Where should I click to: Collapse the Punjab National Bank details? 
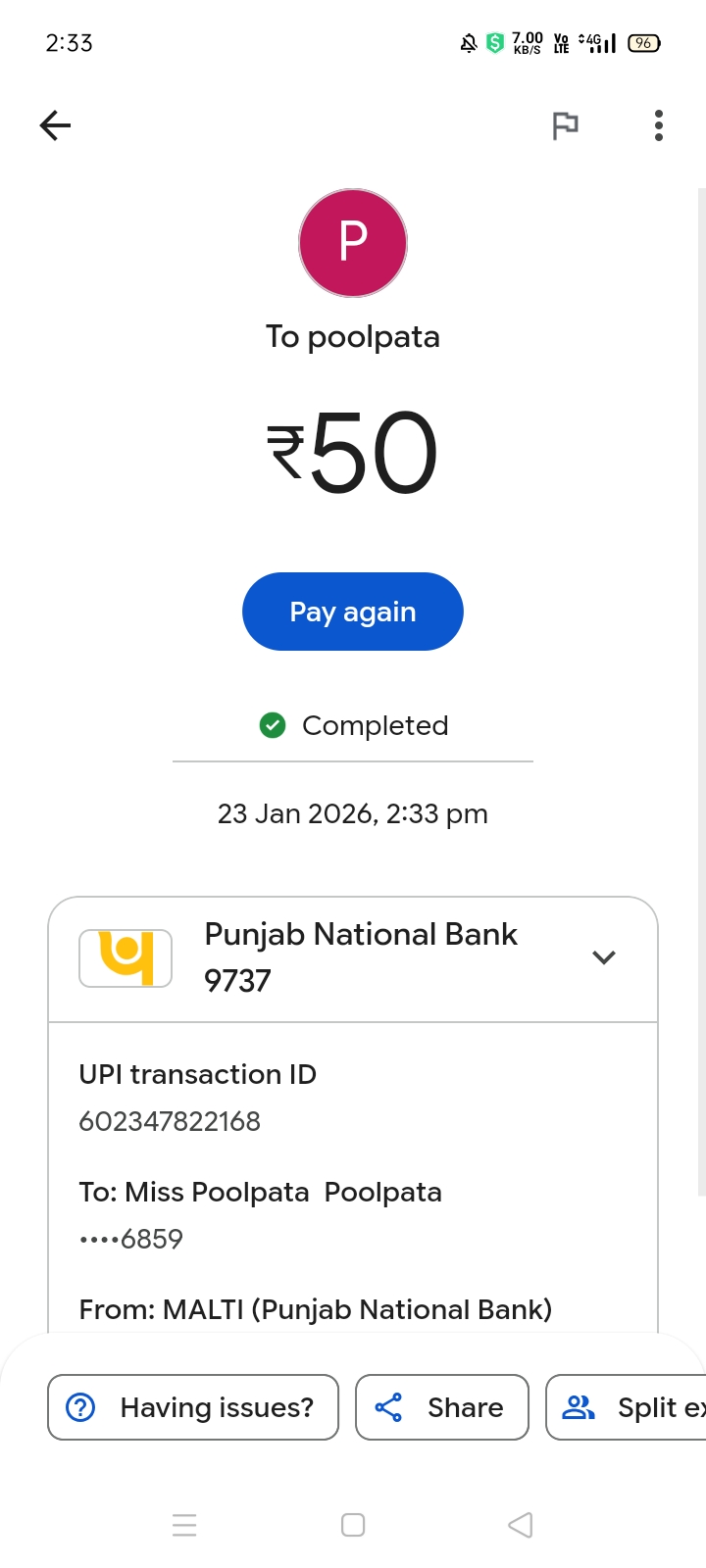[x=603, y=957]
